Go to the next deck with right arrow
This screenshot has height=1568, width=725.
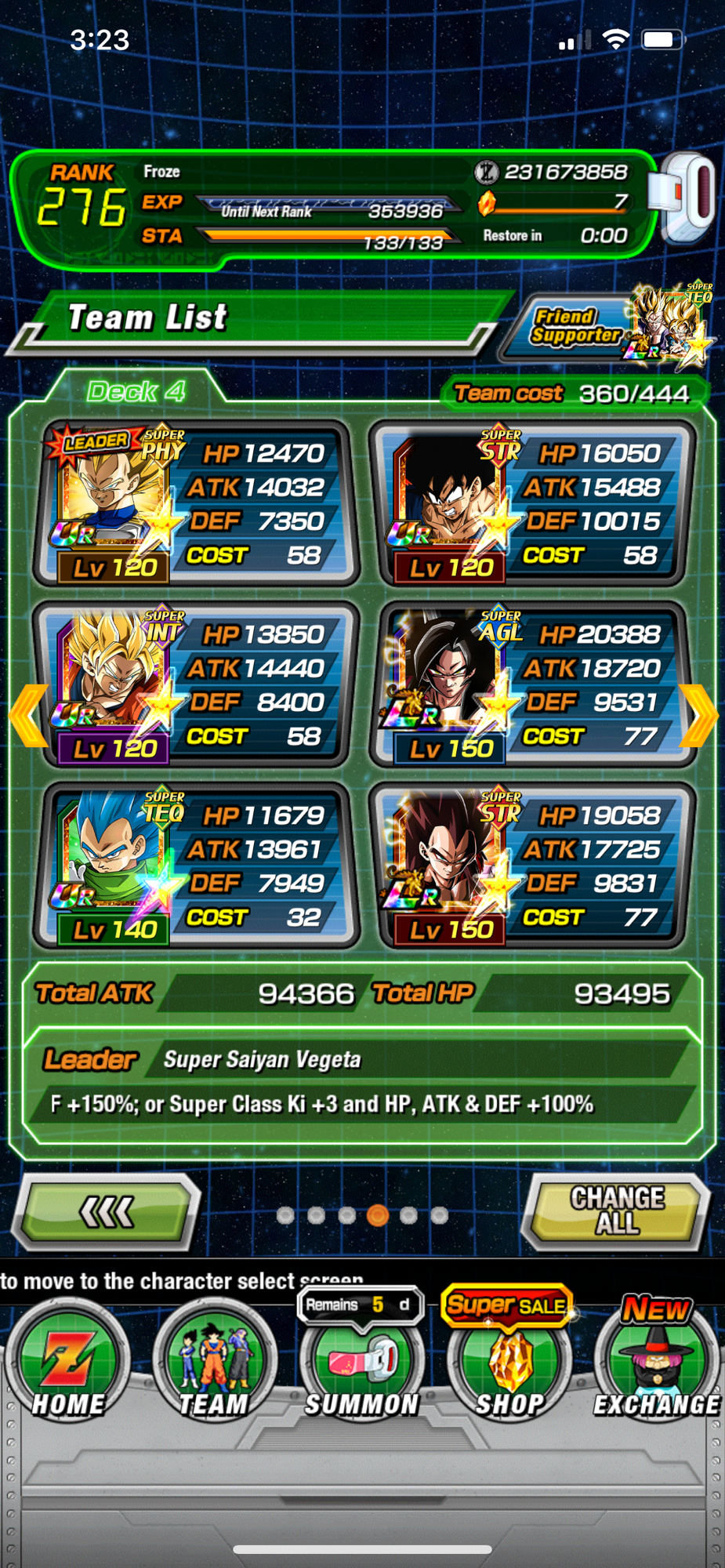tap(698, 715)
